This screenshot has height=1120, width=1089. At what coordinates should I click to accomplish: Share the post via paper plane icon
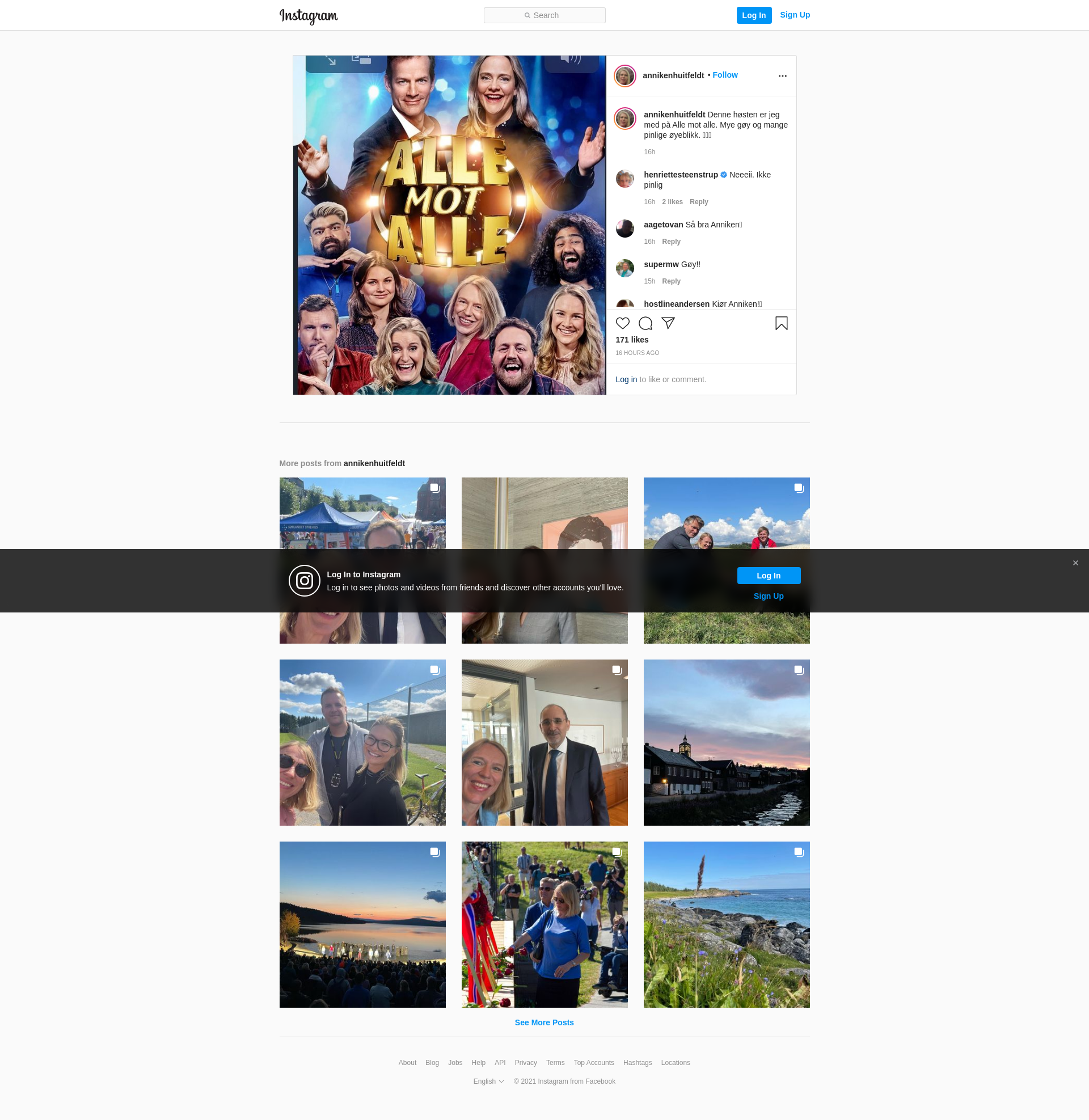click(x=668, y=323)
